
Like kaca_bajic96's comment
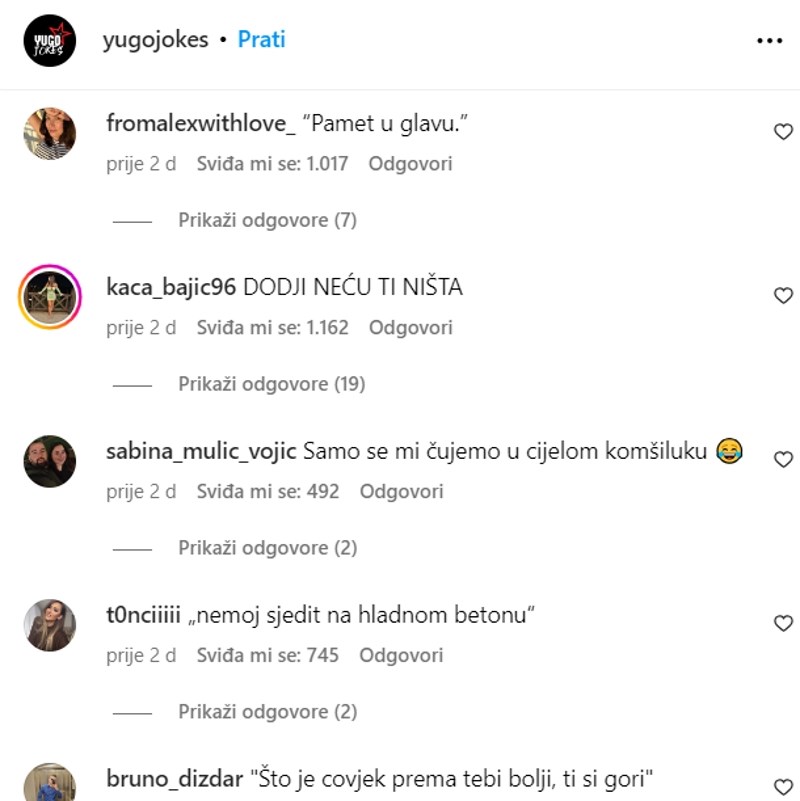783,296
